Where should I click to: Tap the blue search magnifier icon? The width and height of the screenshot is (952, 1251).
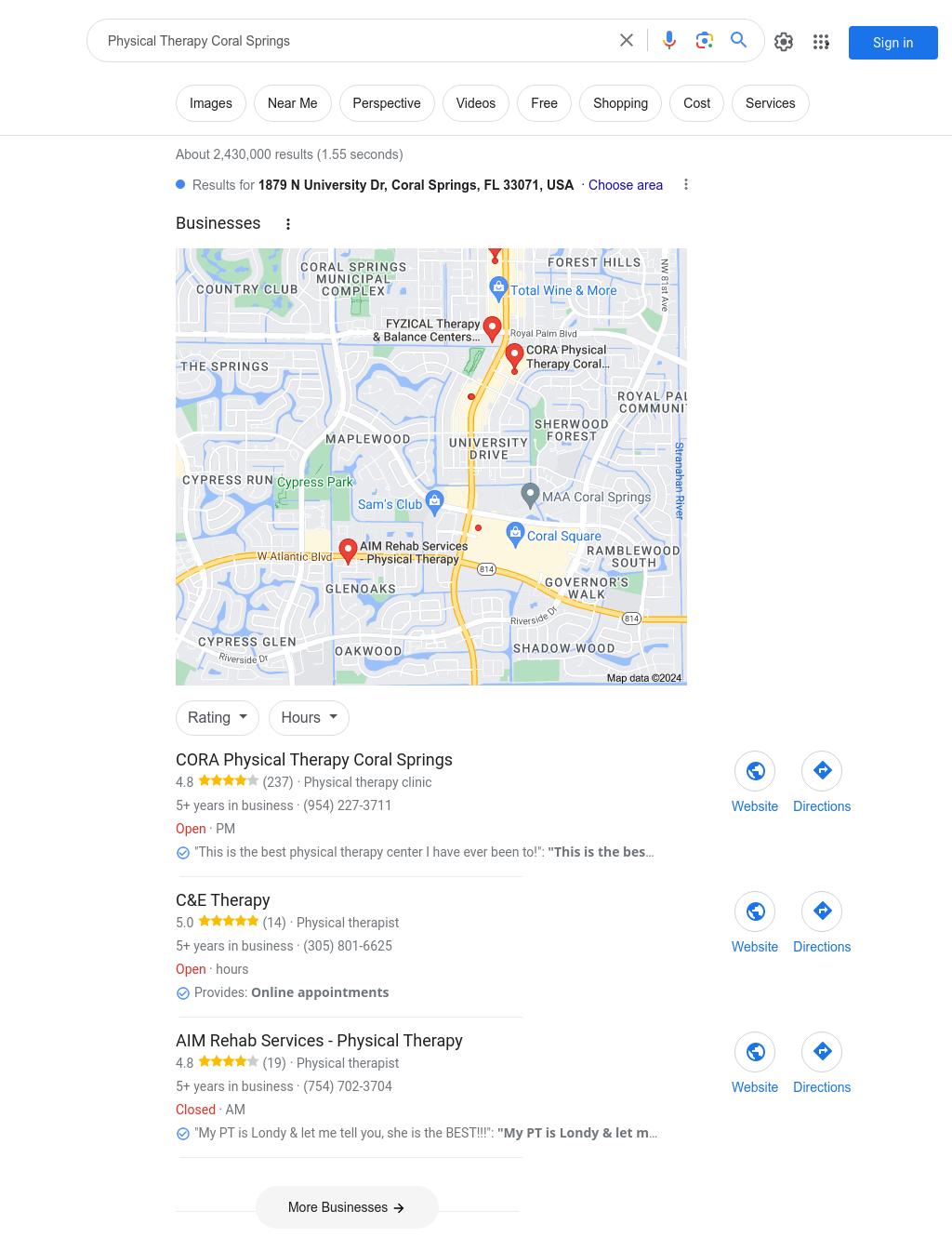(x=739, y=40)
